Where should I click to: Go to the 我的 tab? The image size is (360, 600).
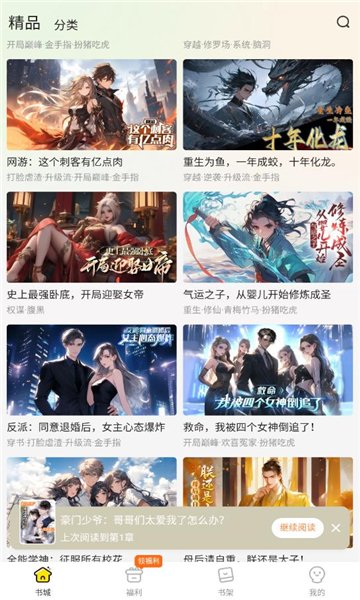tap(317, 581)
